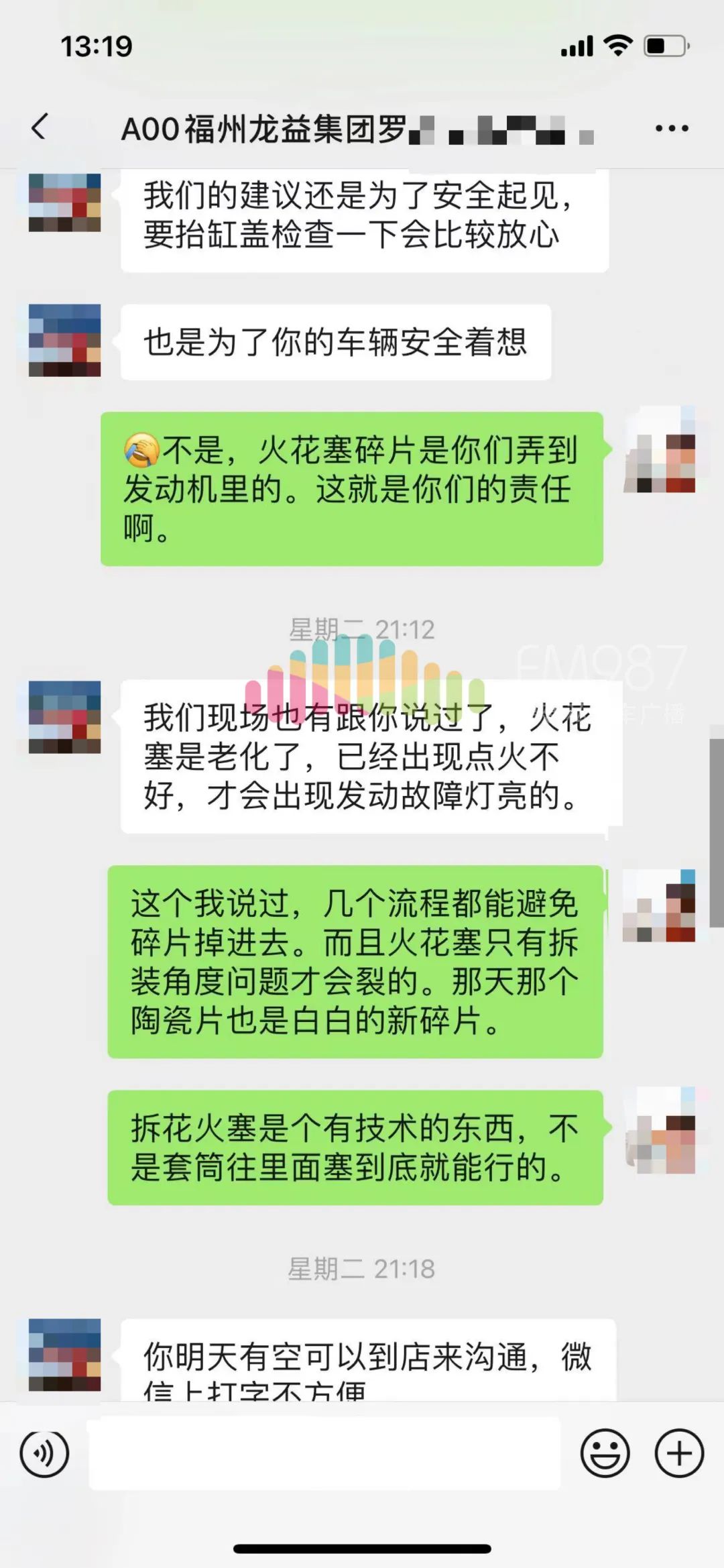The image size is (724, 1568).
Task: Focus the message text field
Action: [324, 1454]
